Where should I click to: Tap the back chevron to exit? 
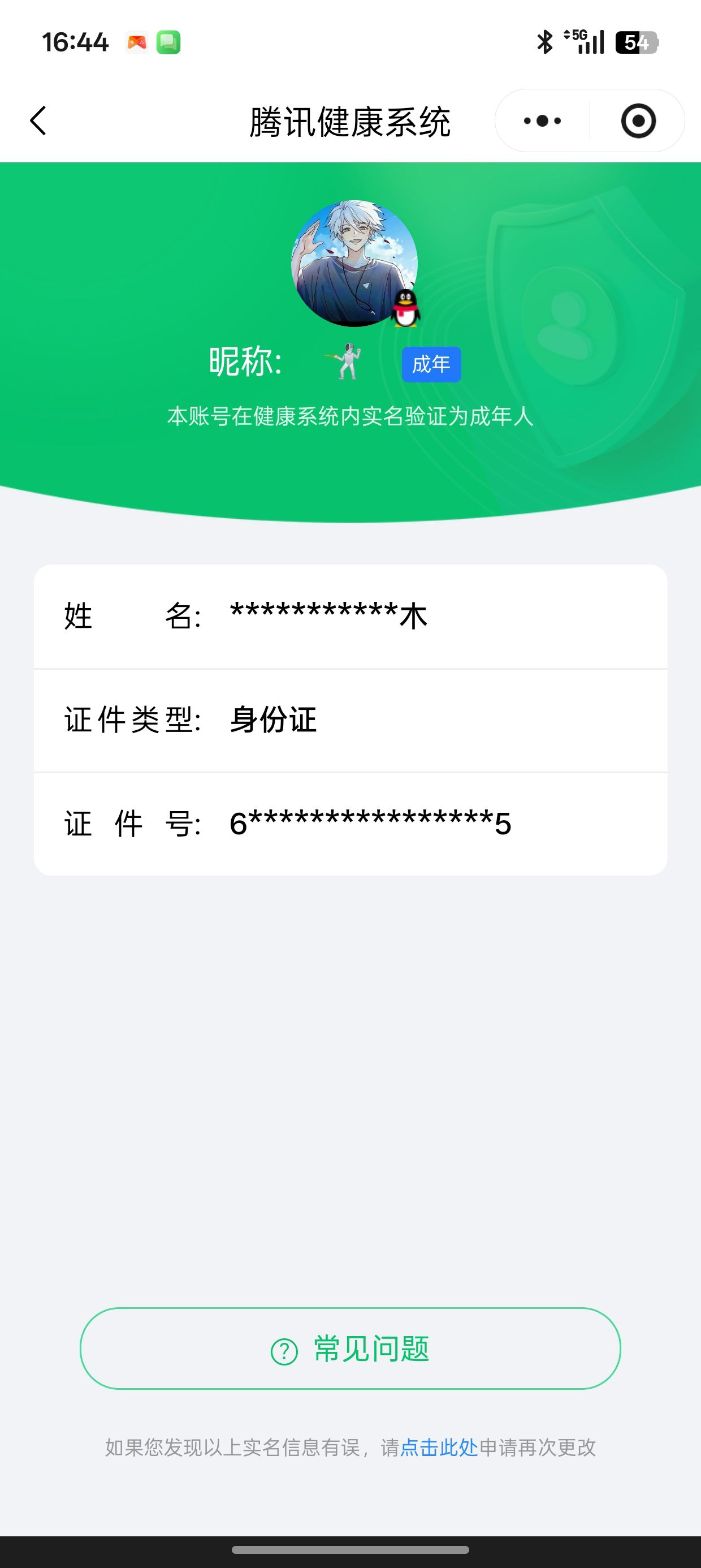tap(38, 120)
